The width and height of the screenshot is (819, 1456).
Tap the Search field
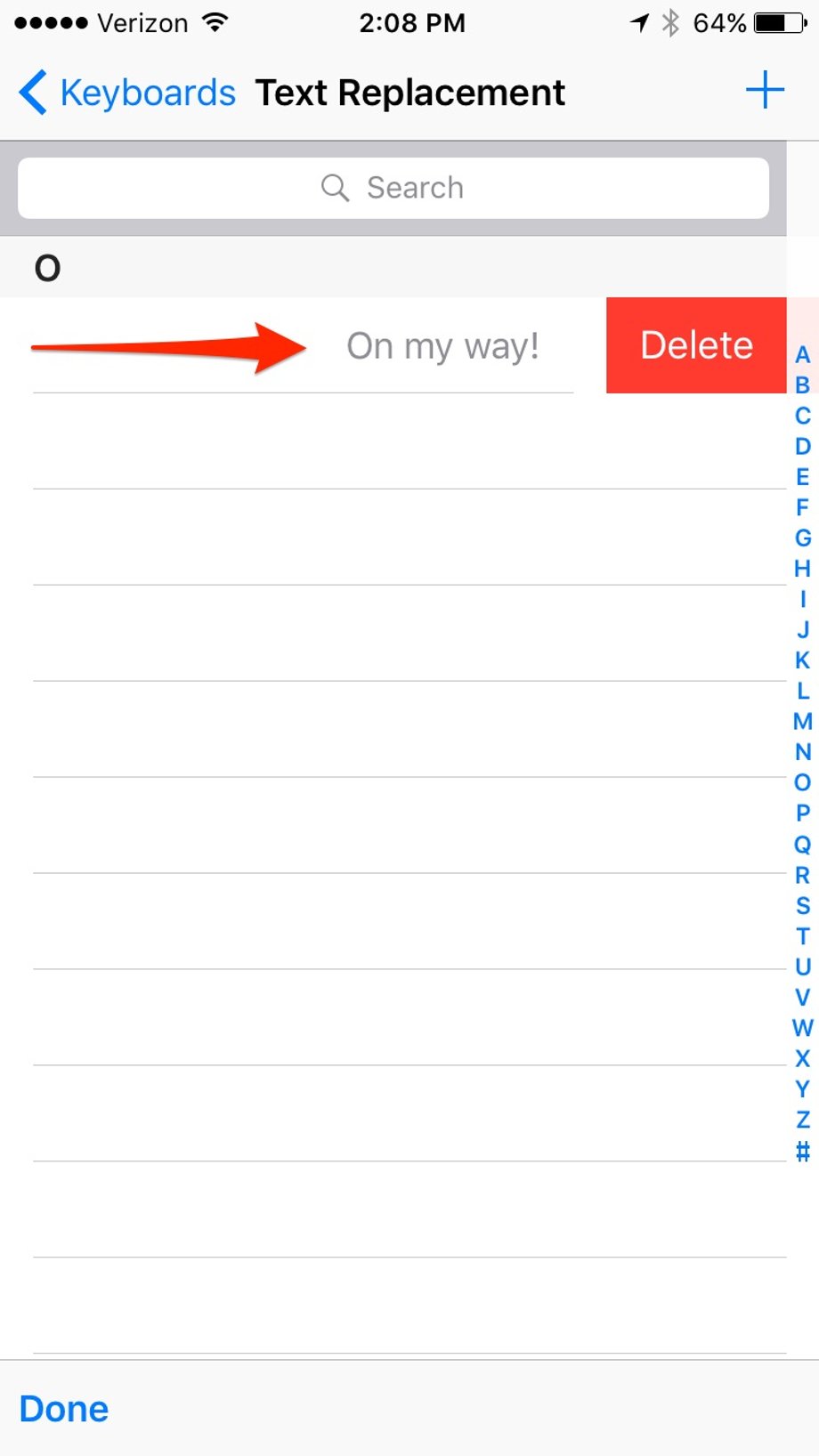(393, 188)
